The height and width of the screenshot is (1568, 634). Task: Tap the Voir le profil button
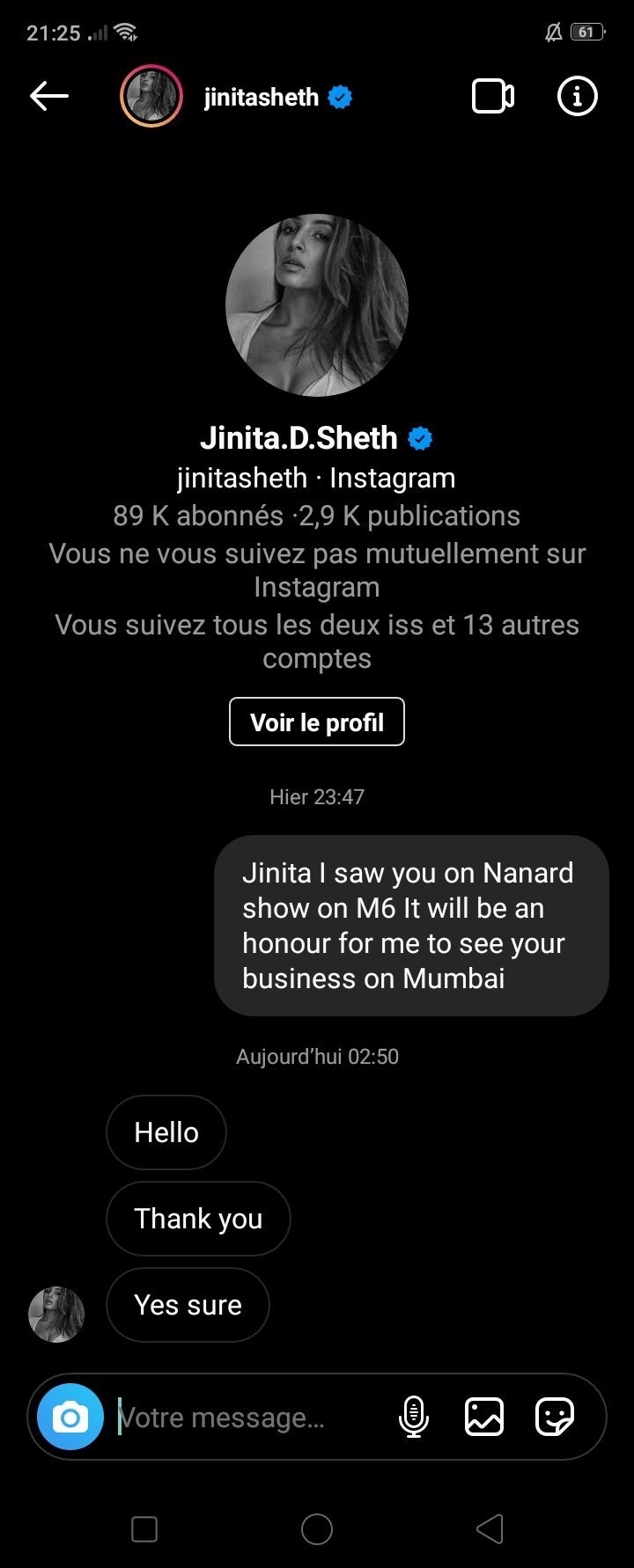click(317, 722)
